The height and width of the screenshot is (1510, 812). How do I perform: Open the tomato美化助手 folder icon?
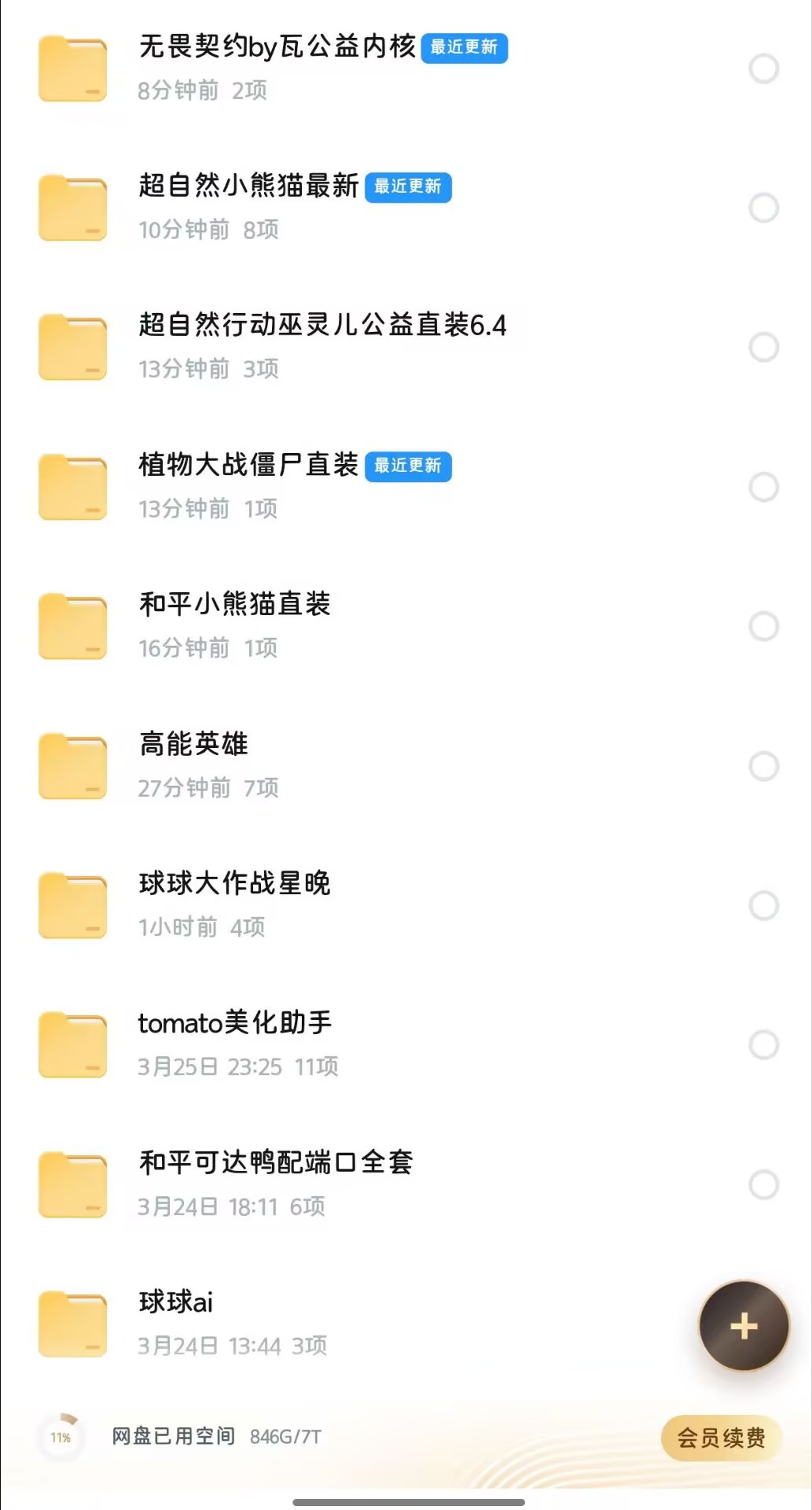(73, 1044)
